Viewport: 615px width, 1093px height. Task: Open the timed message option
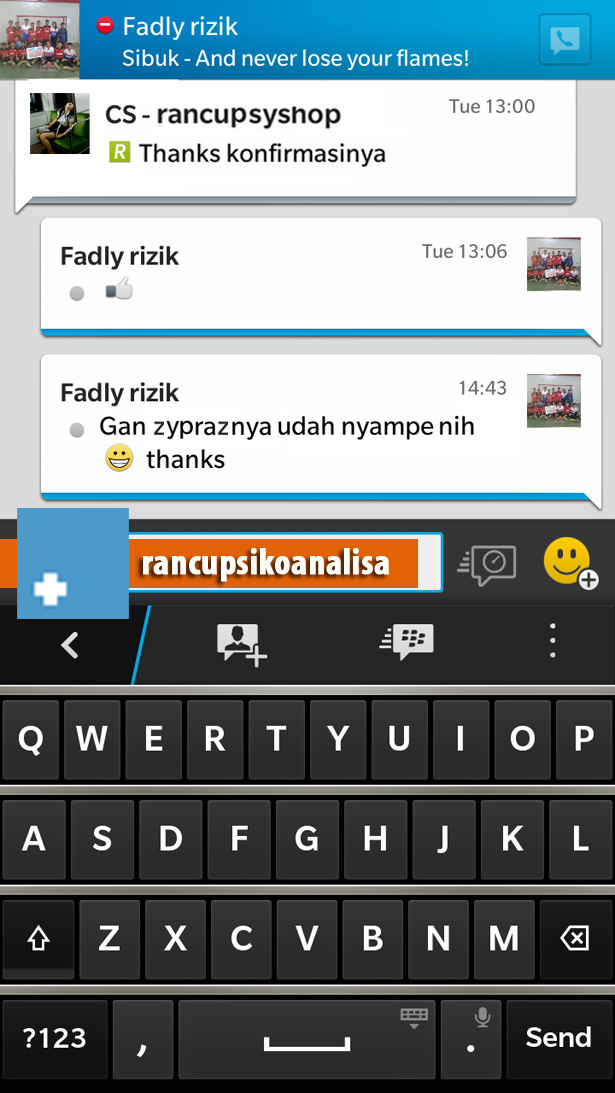click(487, 564)
